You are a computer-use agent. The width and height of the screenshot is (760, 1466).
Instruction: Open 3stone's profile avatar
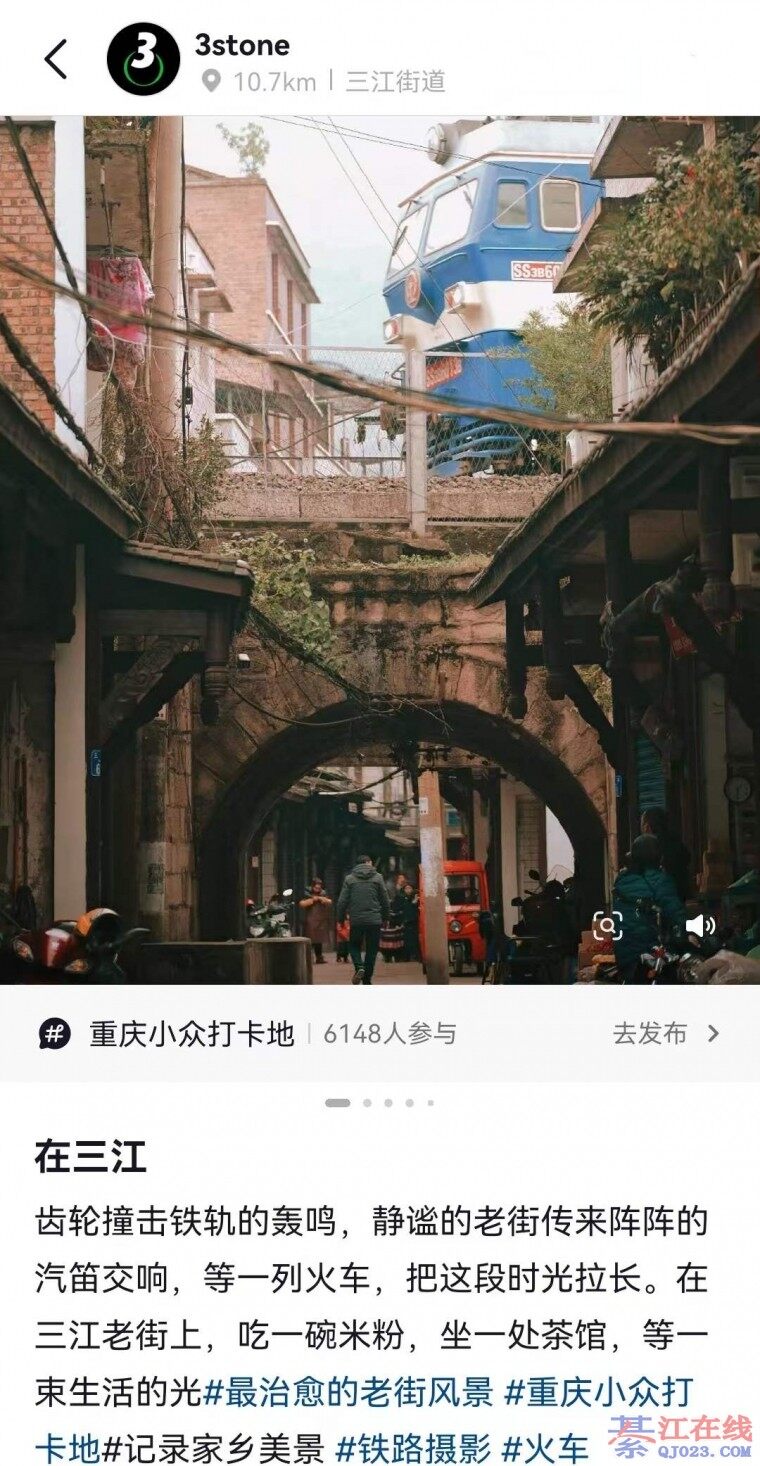143,60
